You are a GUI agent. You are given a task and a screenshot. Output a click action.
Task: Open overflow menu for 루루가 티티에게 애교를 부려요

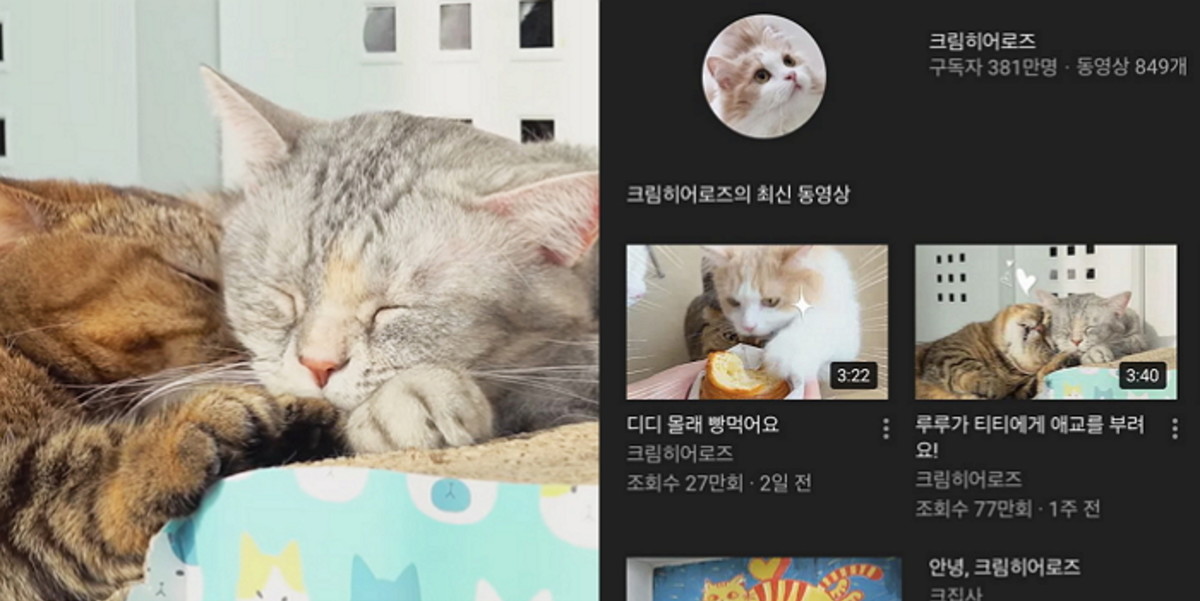click(1174, 429)
